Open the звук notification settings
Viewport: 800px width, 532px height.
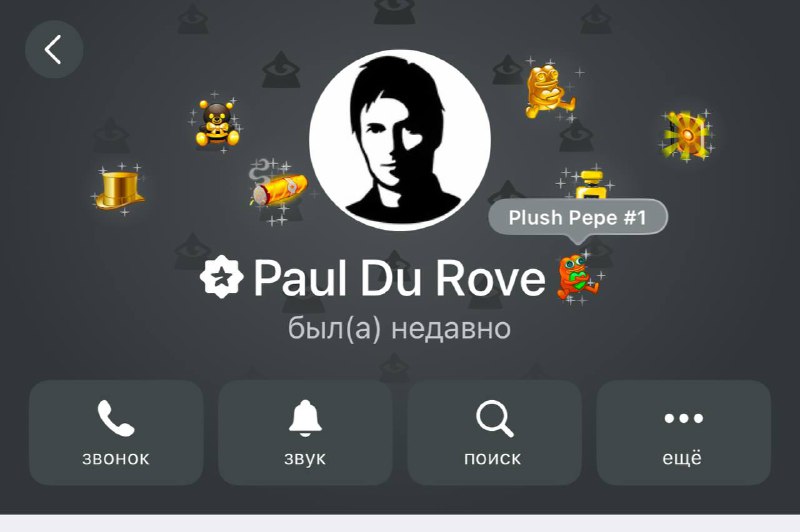coord(305,432)
